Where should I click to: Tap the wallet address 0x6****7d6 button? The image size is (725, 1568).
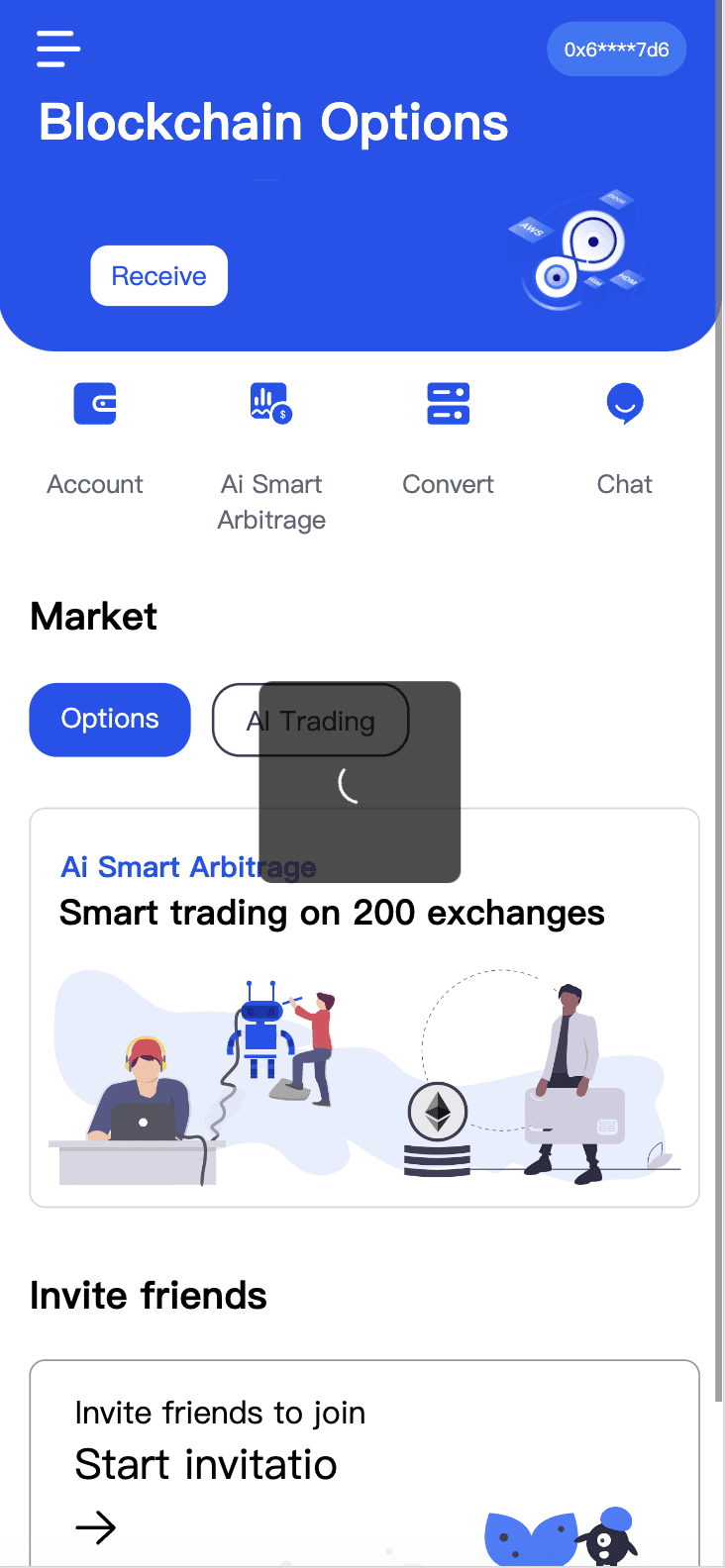616,49
